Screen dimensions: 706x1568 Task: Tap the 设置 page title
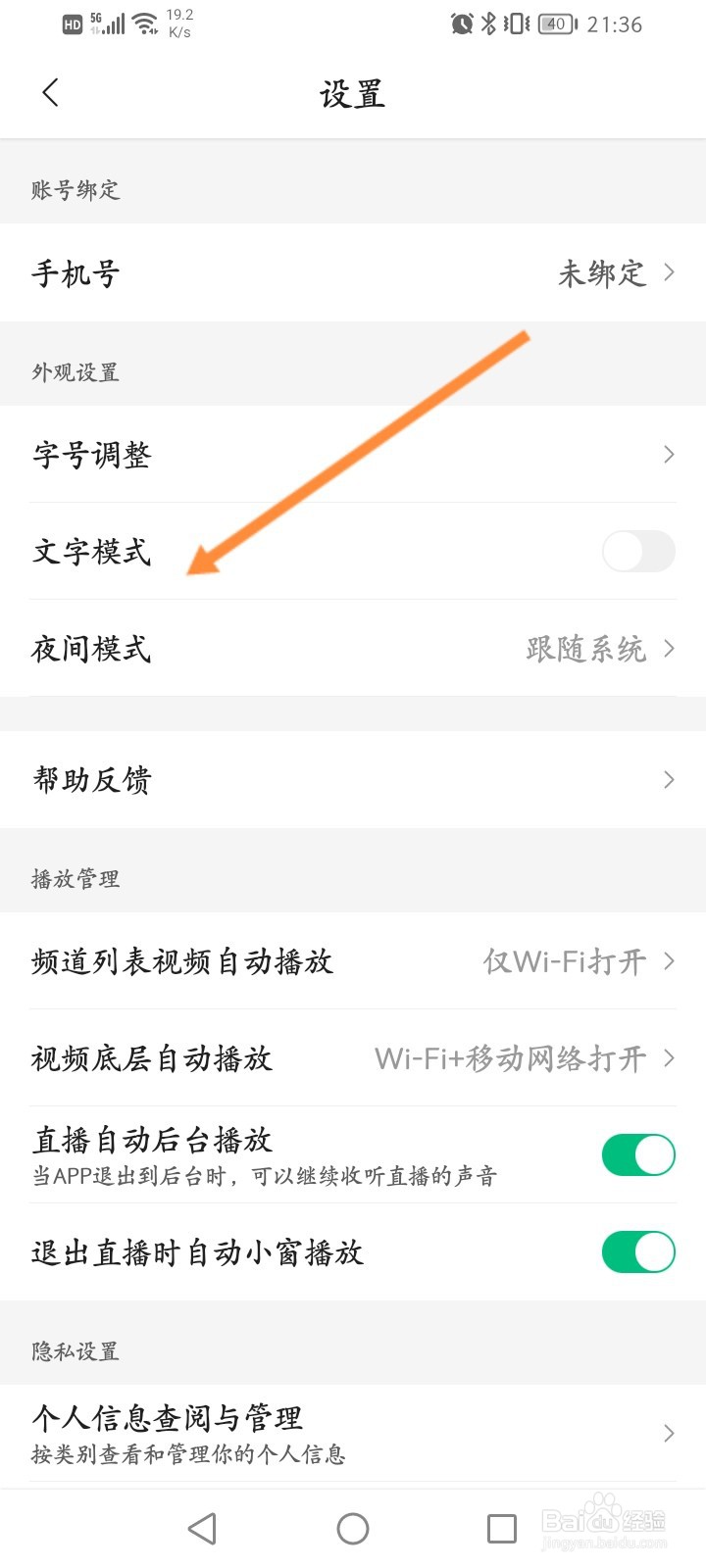[x=353, y=93]
